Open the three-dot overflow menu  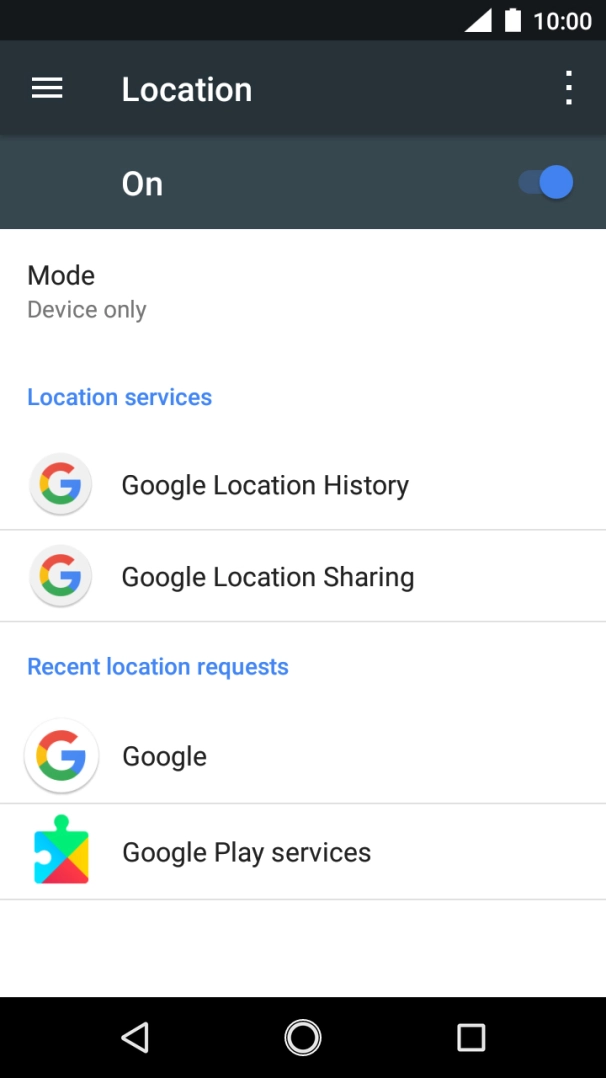[568, 88]
